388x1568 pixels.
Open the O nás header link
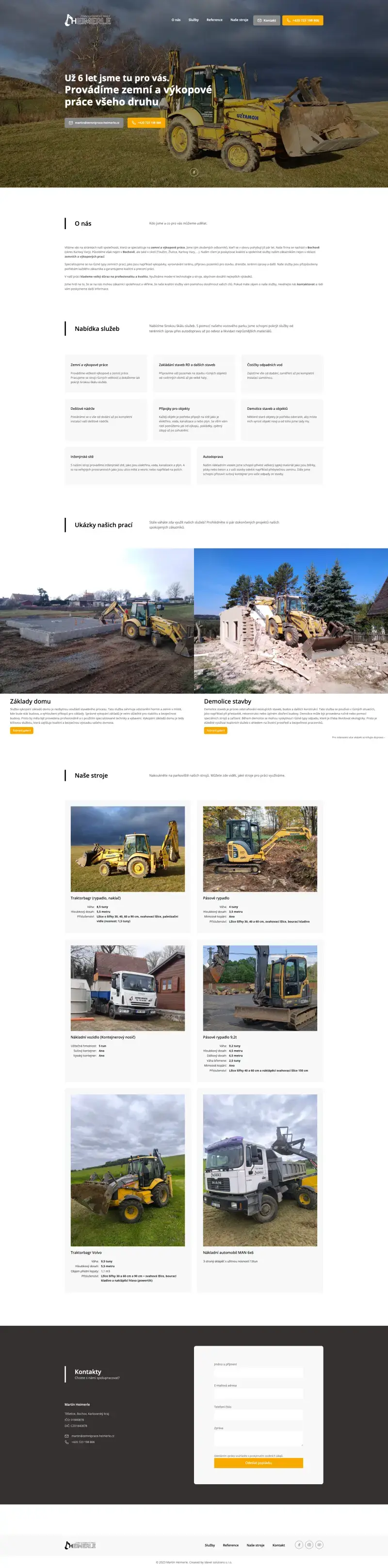click(x=176, y=20)
